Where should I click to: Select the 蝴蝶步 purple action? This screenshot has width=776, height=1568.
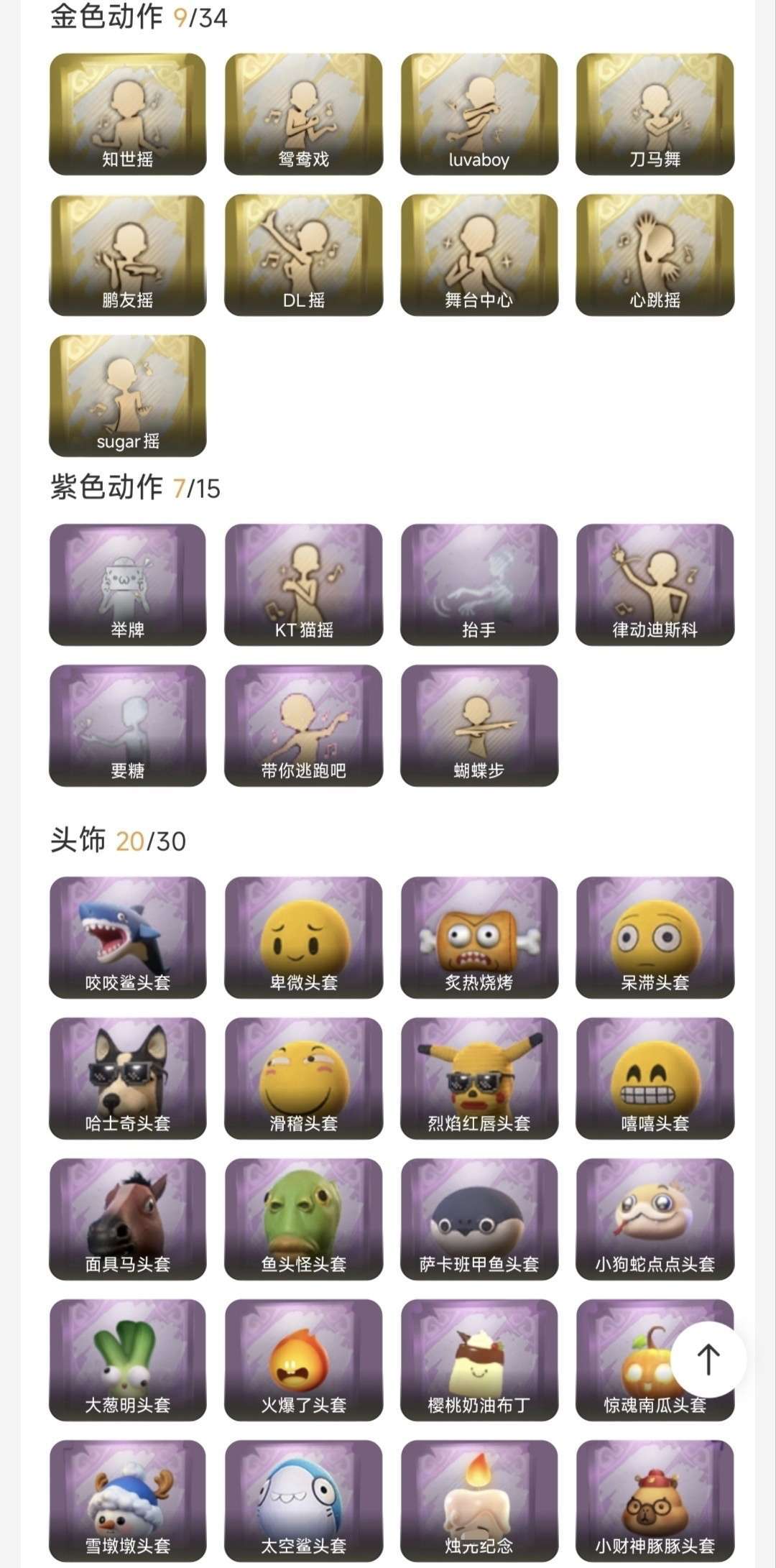pos(479,726)
